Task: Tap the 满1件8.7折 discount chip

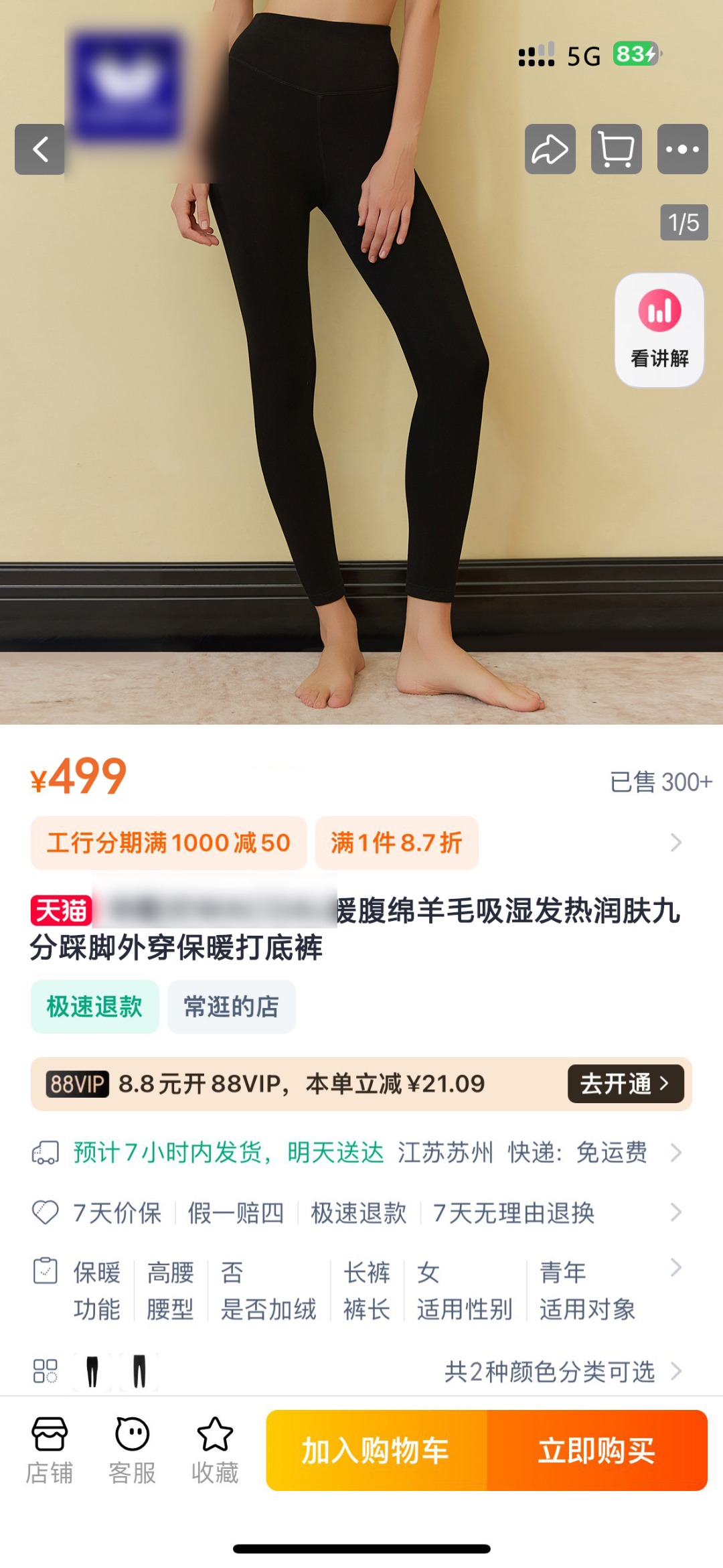Action: (x=396, y=843)
